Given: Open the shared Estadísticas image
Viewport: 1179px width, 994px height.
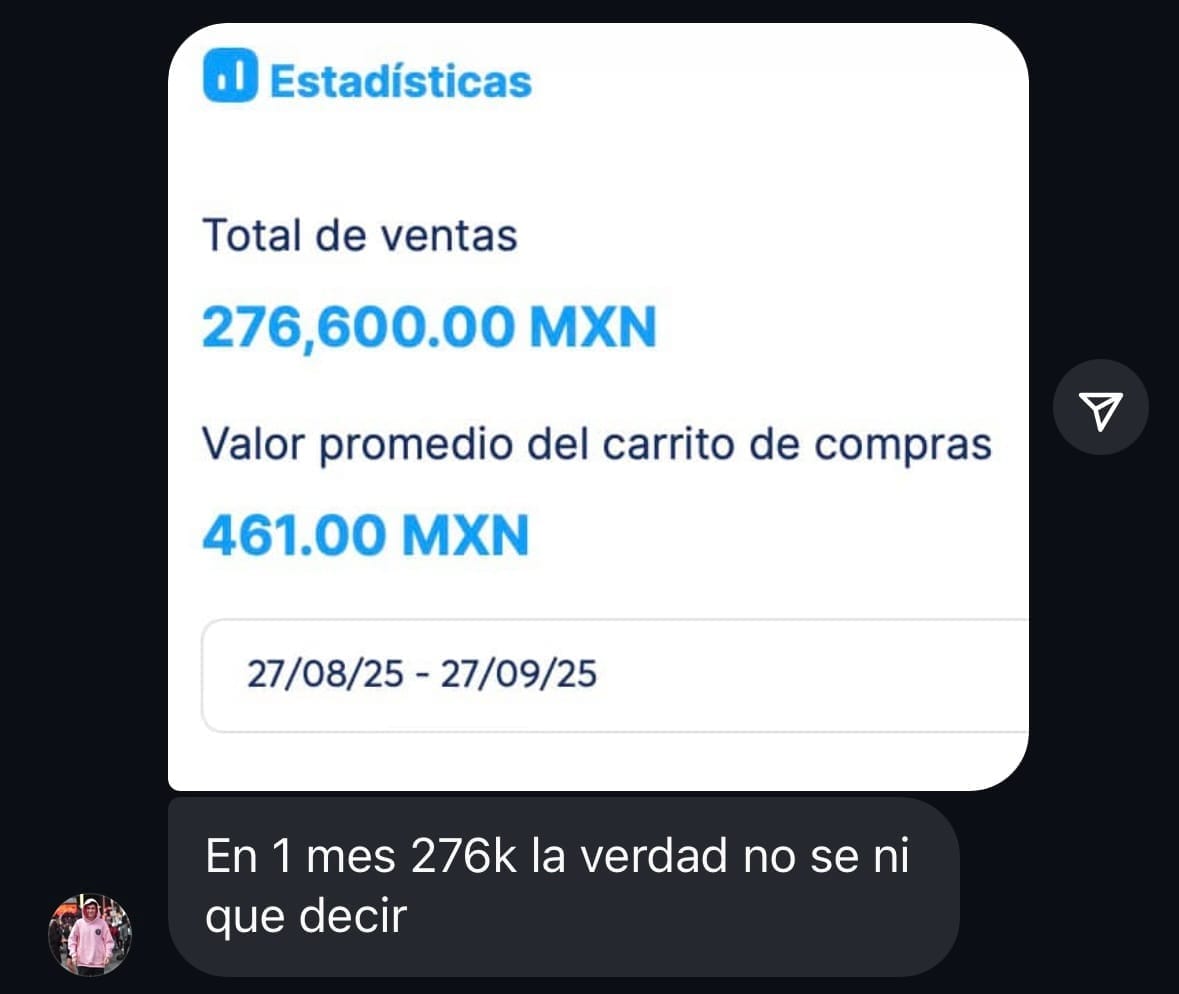Looking at the screenshot, I should (597, 406).
